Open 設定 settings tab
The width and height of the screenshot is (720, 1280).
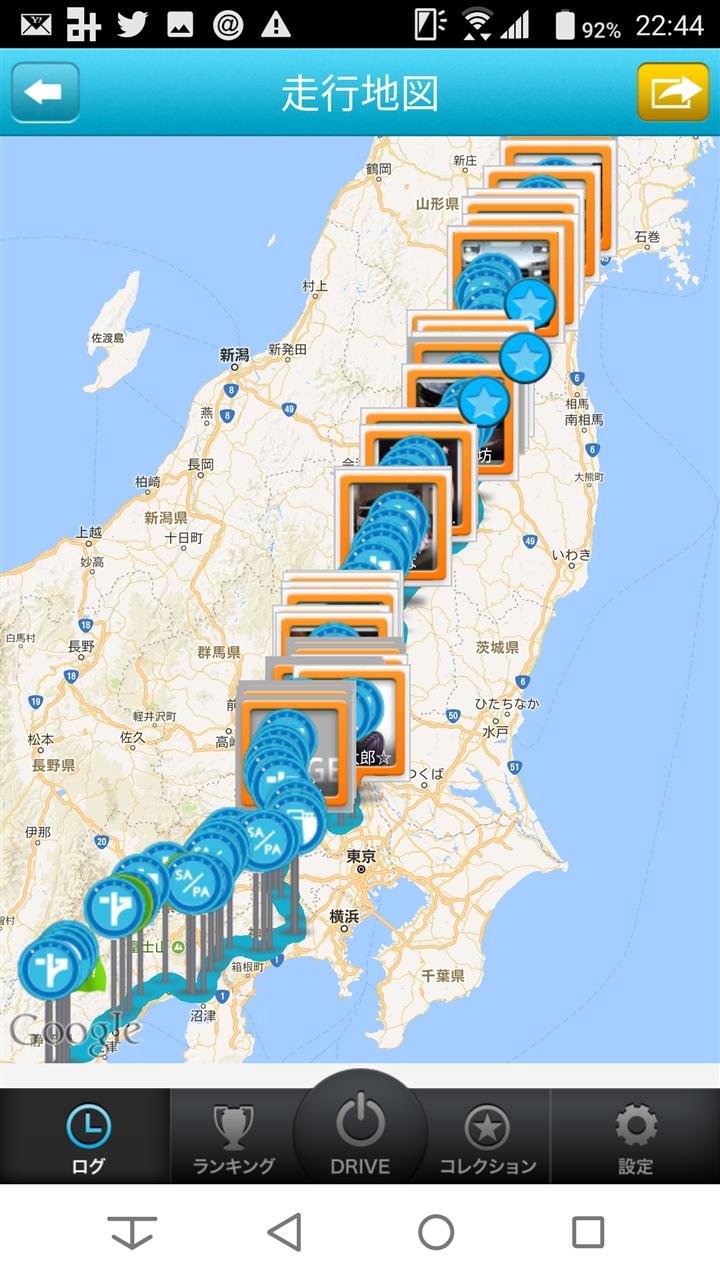[635, 1137]
